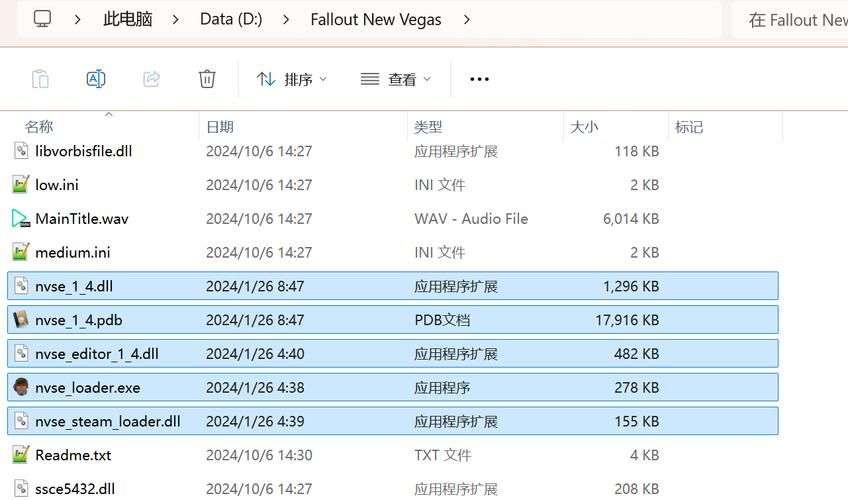Select the Readme.txt file

point(73,455)
